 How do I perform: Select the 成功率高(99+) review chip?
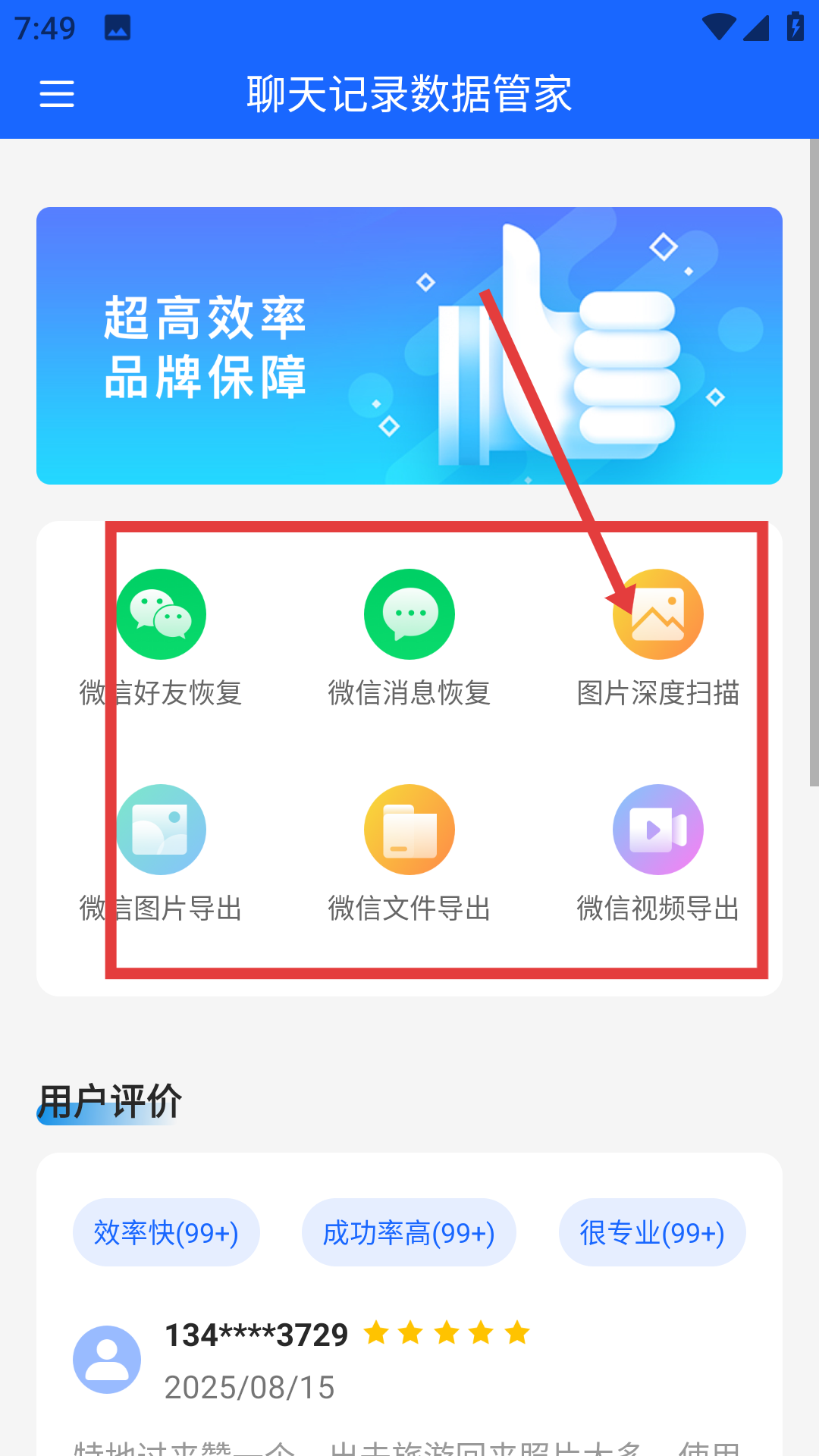click(x=409, y=1232)
